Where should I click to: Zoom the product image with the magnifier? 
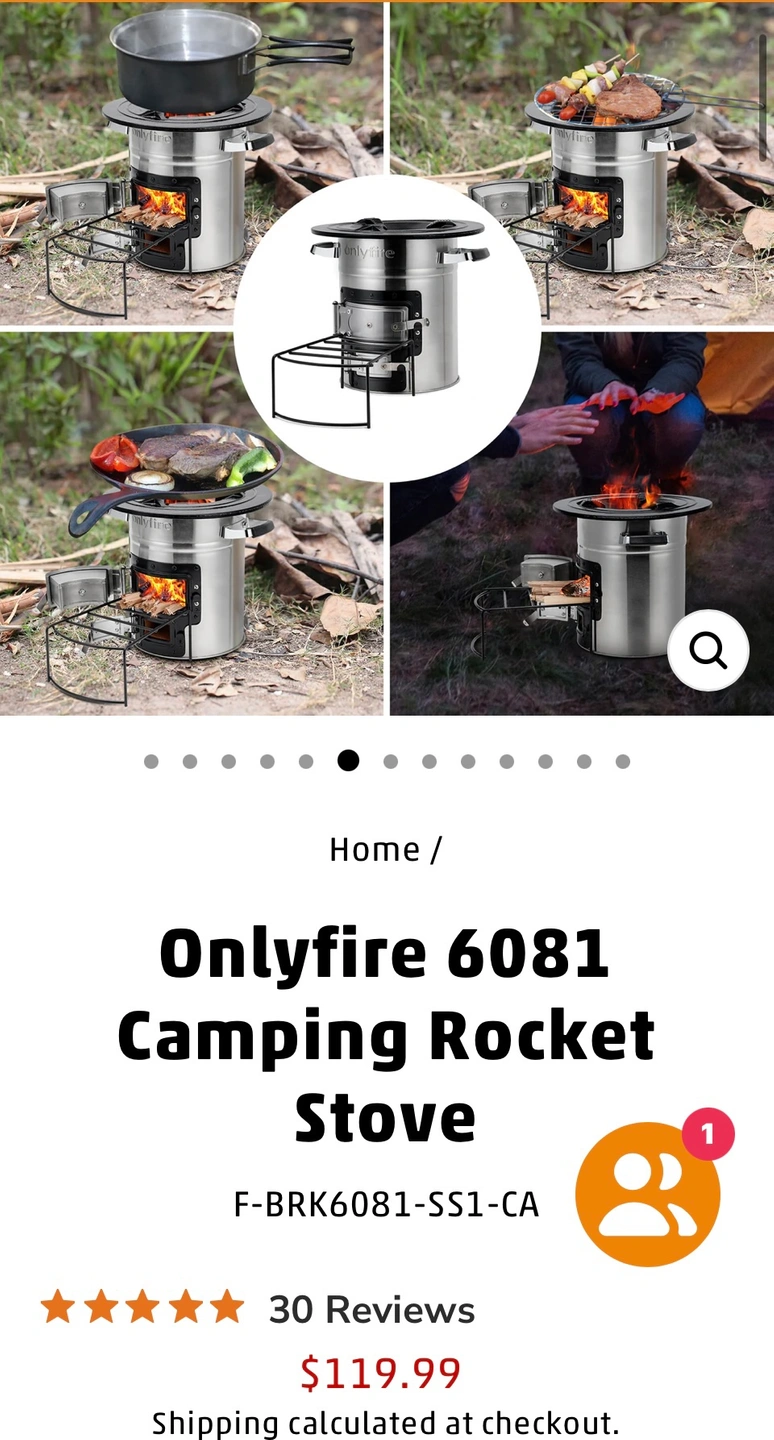click(708, 651)
